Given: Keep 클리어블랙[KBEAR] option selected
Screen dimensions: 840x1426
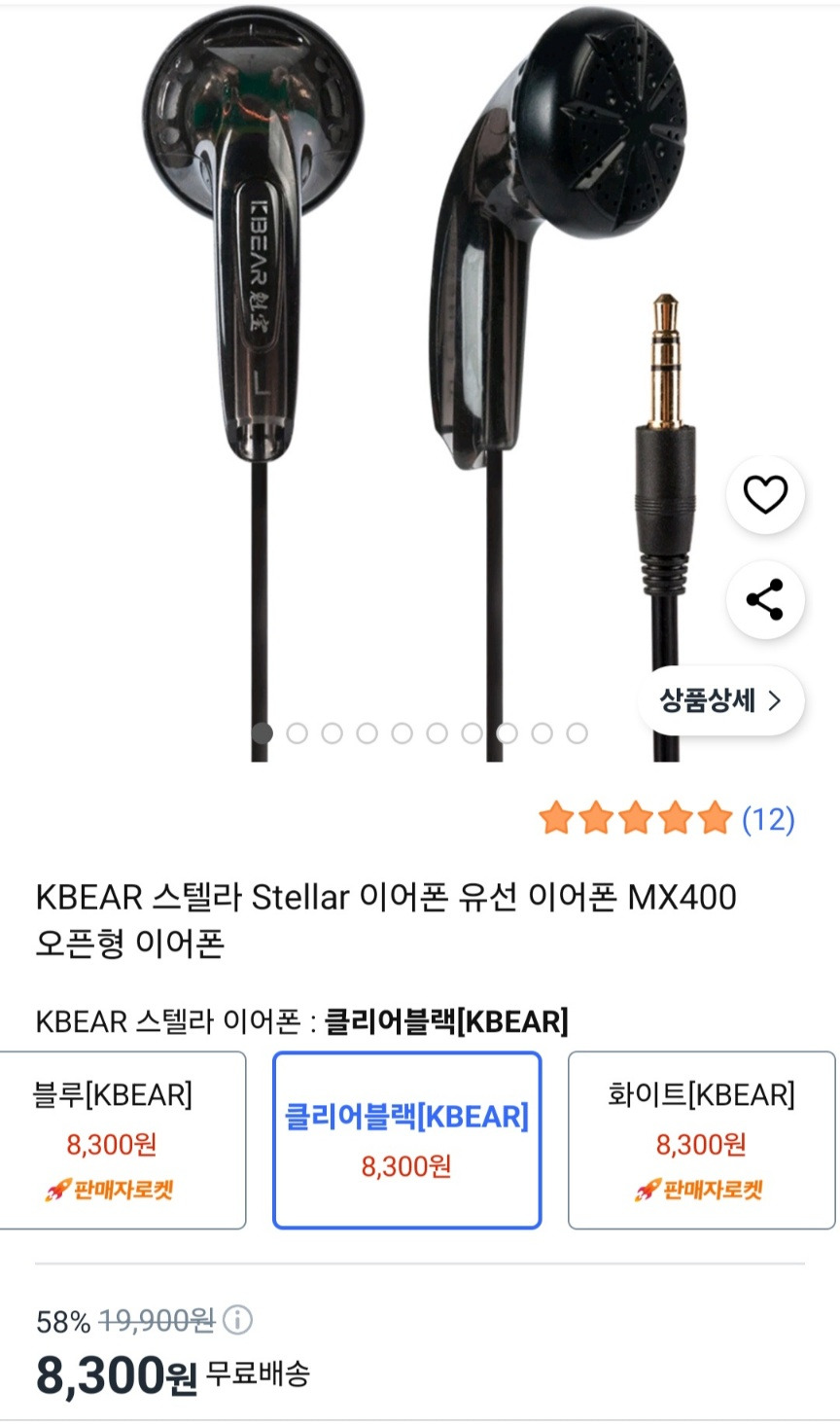Looking at the screenshot, I should pos(406,1140).
